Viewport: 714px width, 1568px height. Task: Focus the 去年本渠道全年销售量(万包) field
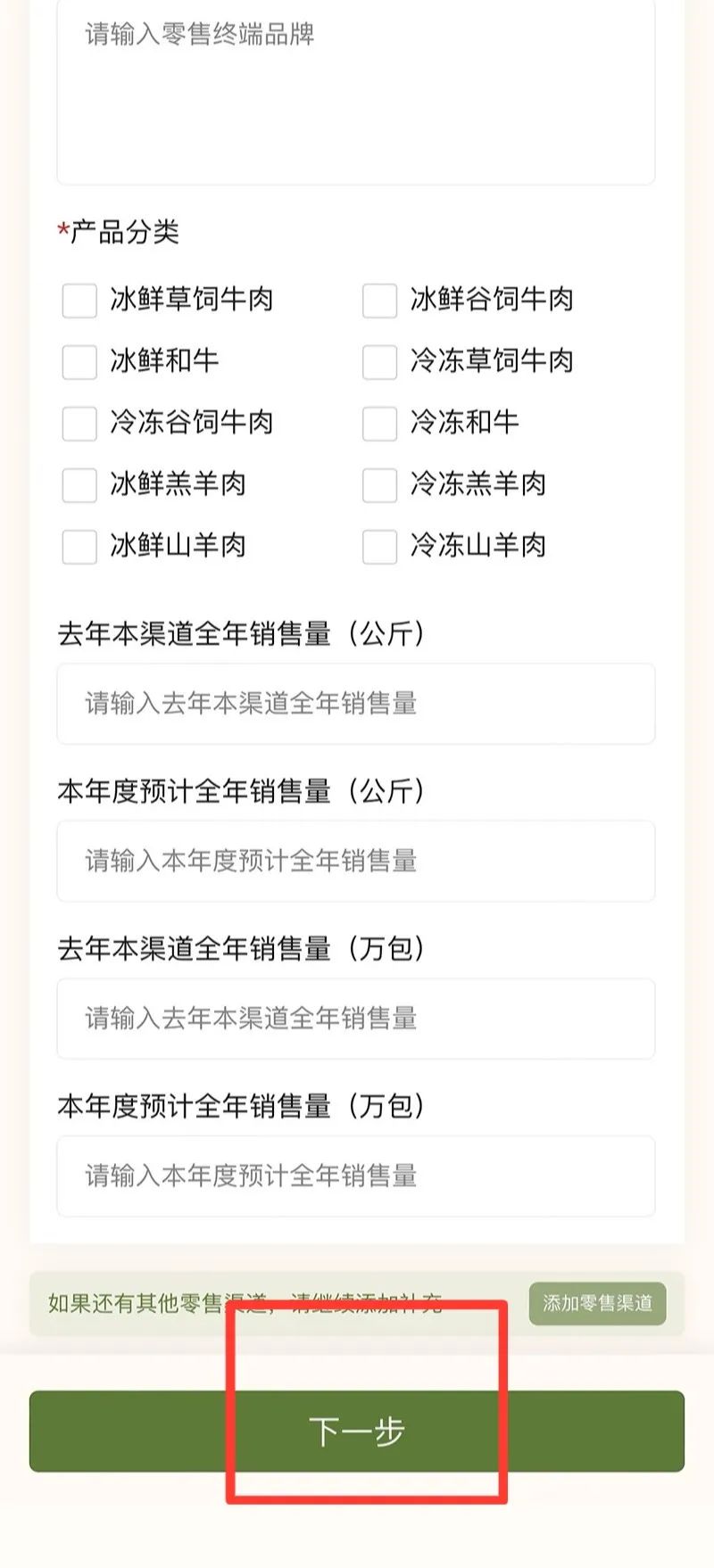pos(356,1019)
